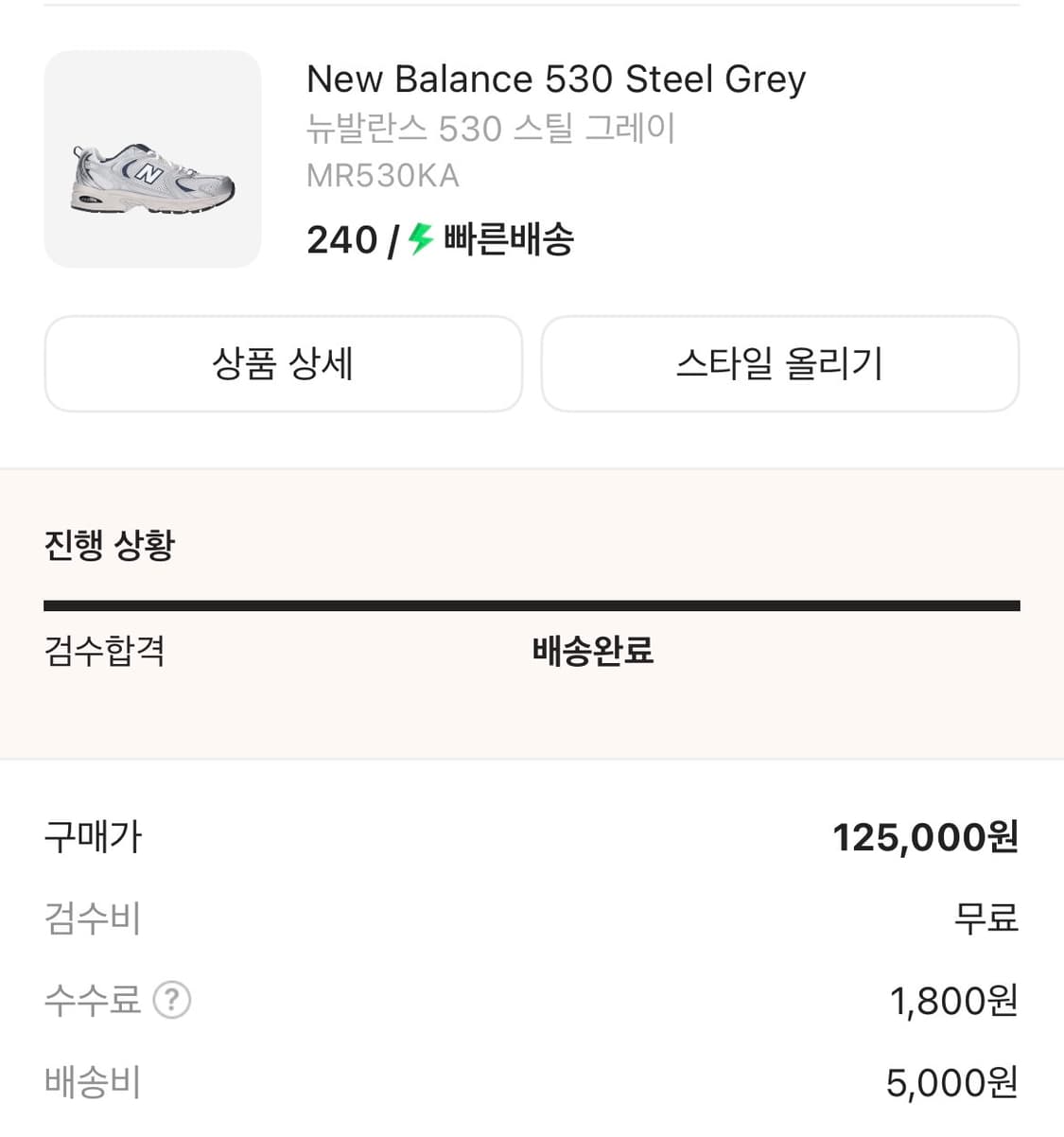This screenshot has height=1137, width=1064.
Task: Click the black delivery progress bar
Action: click(x=532, y=603)
